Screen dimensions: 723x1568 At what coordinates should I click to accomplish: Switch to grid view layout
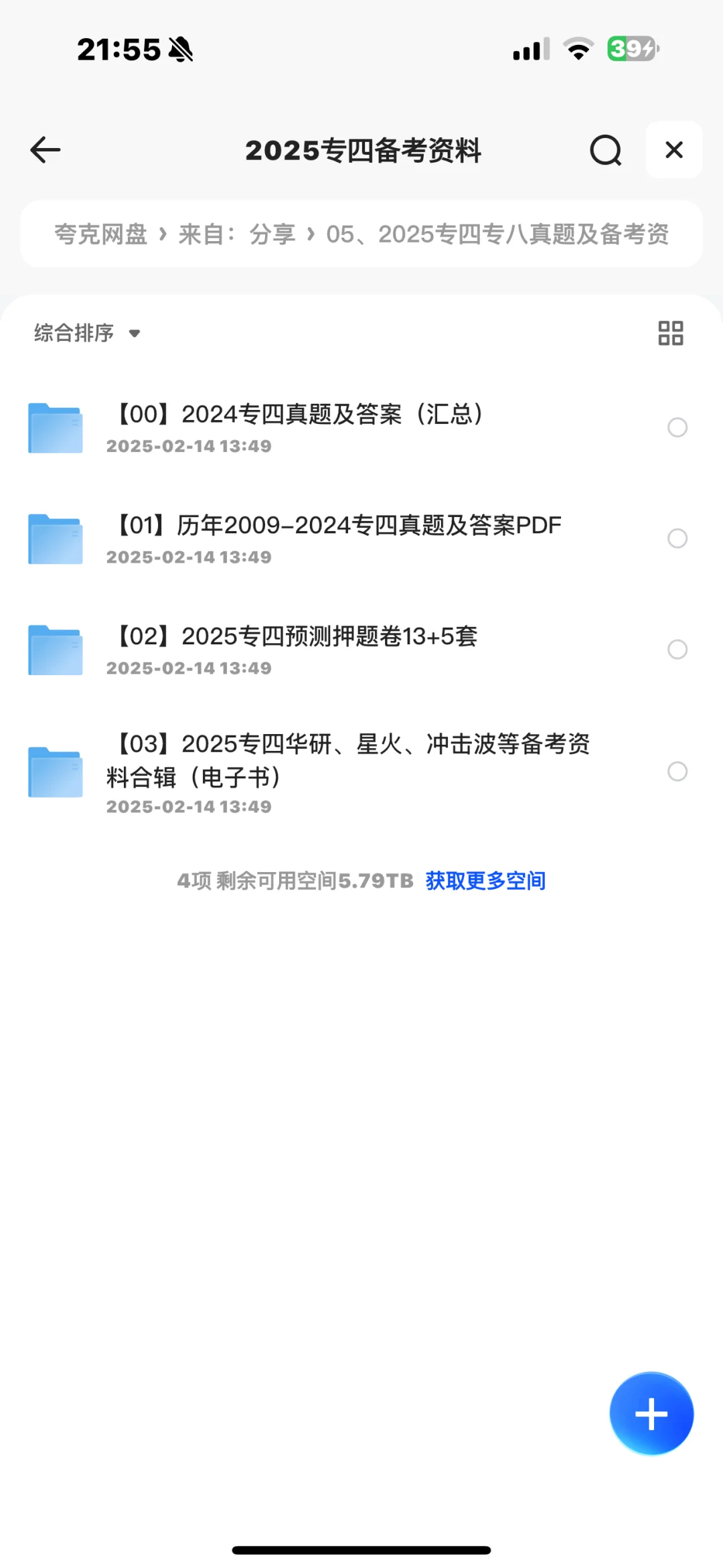point(671,333)
